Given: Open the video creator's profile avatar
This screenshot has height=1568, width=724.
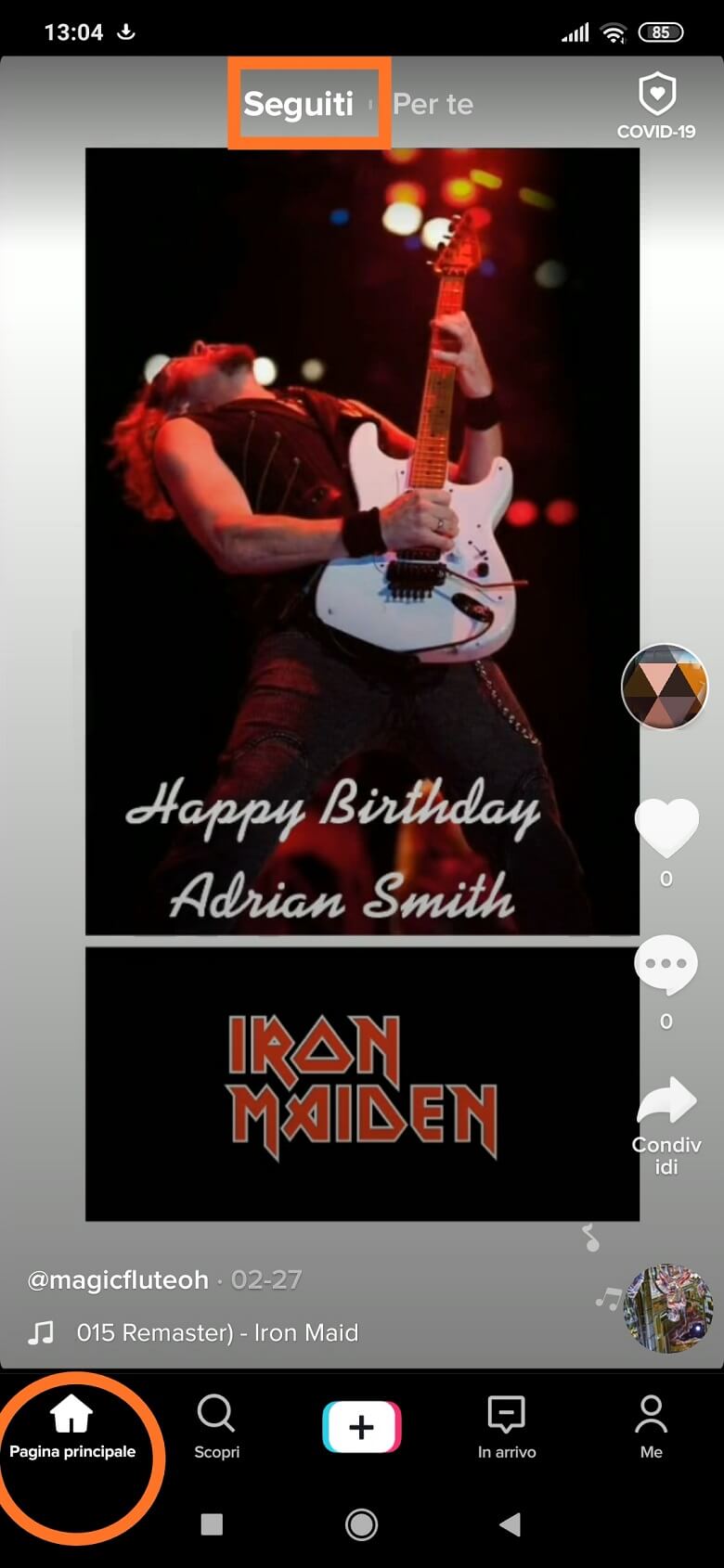Looking at the screenshot, I should [x=664, y=687].
